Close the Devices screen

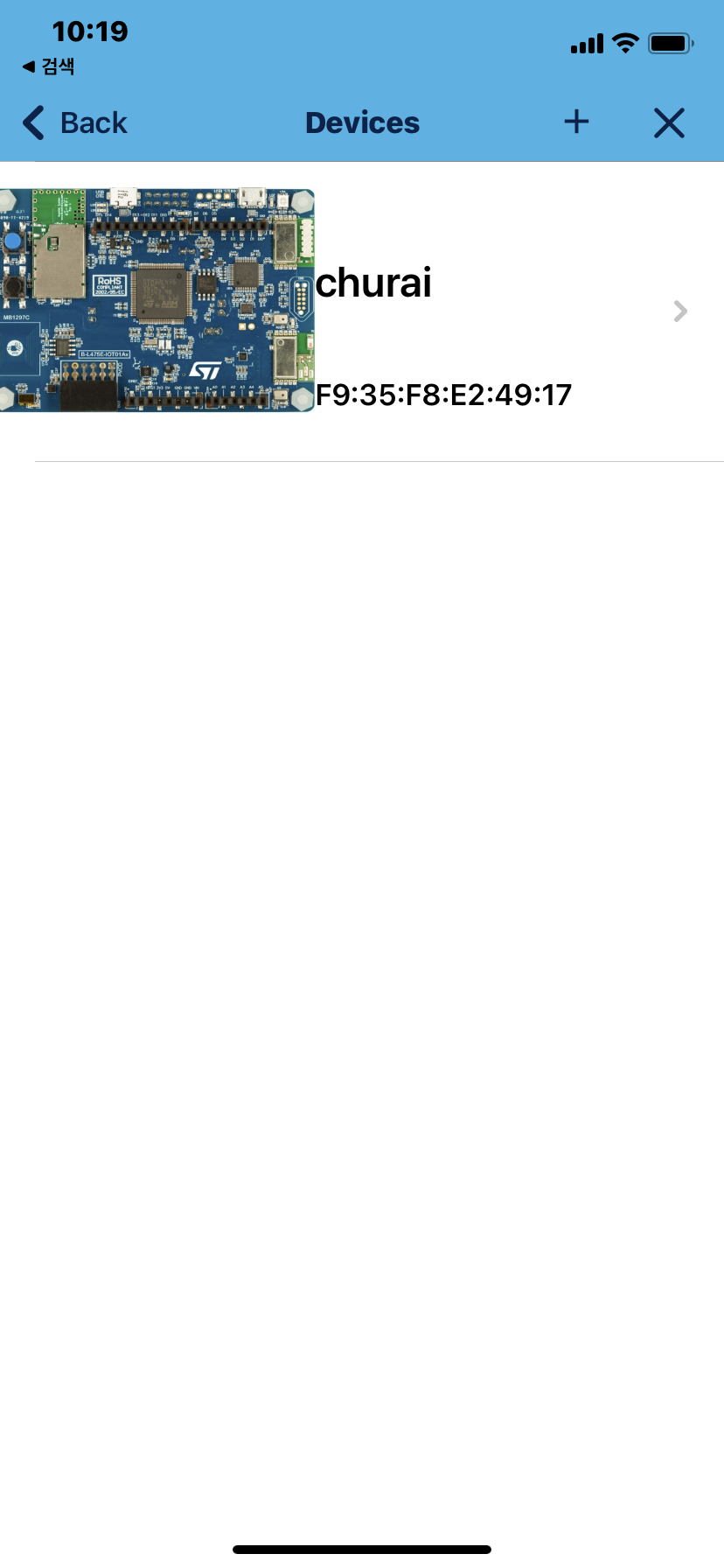click(x=669, y=123)
